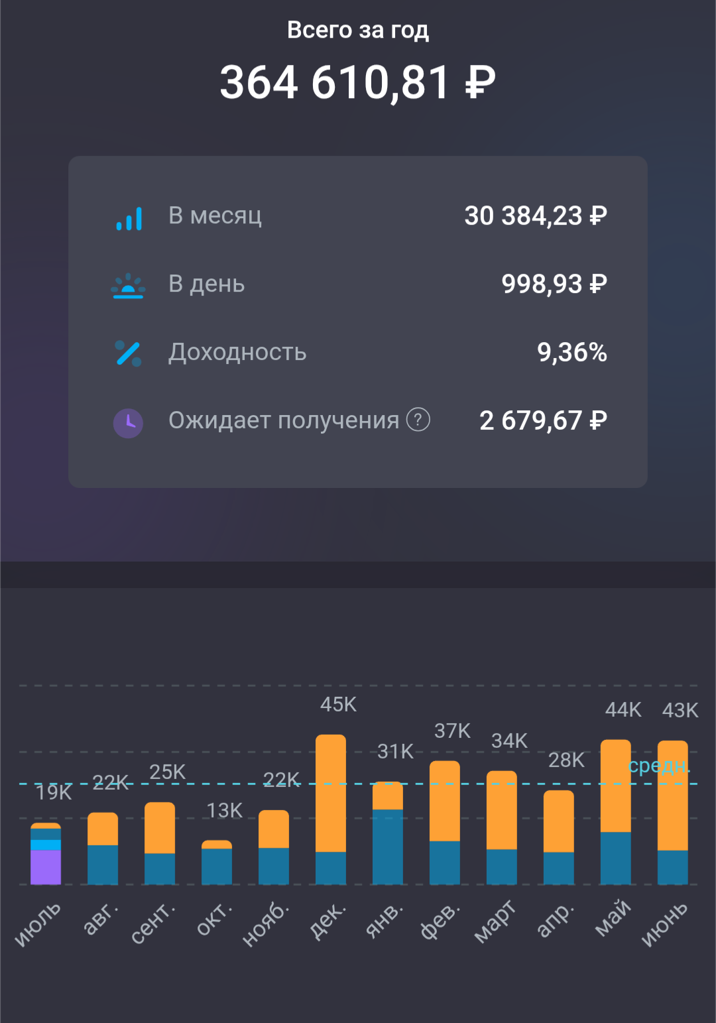Viewport: 716px width, 1023px height.
Task: Open the help icon beside Ожидает получения
Action: coord(418,420)
